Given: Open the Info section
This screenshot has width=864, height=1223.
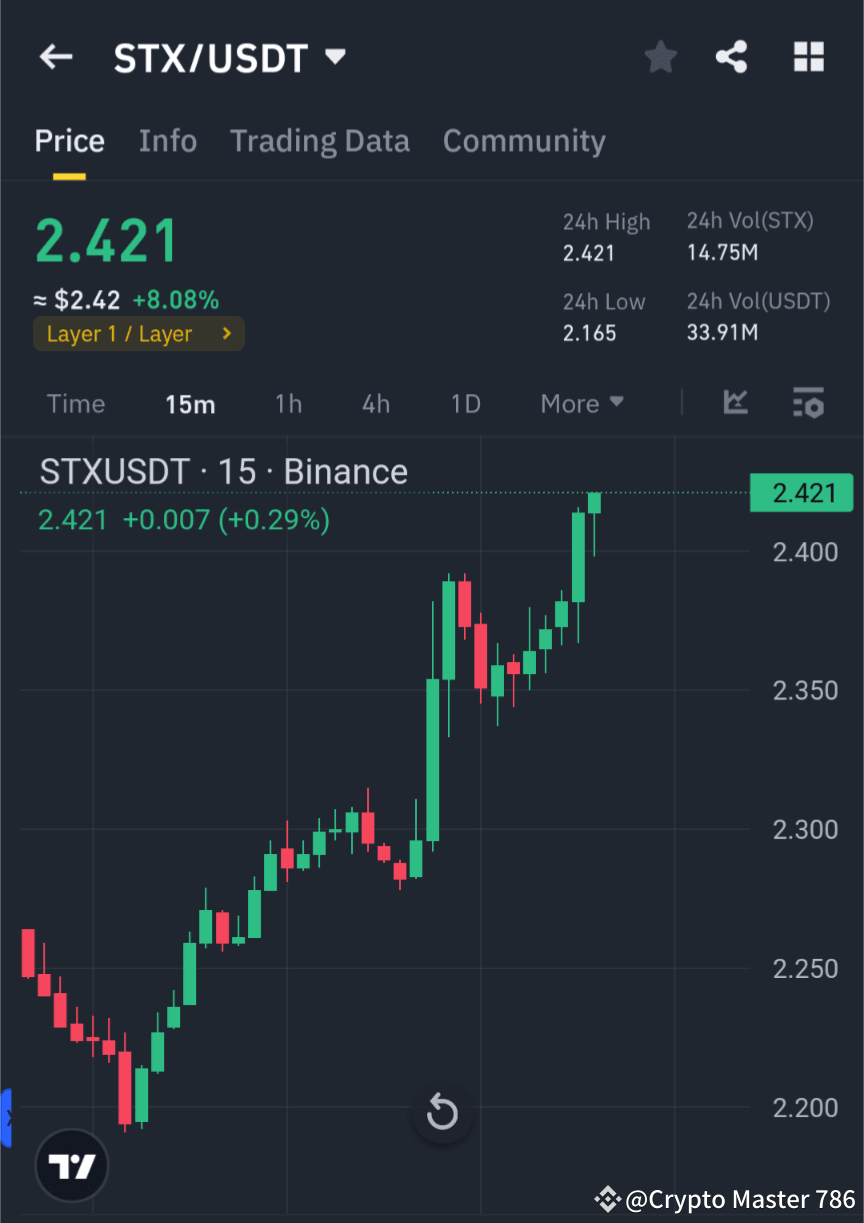Looking at the screenshot, I should pos(167,141).
